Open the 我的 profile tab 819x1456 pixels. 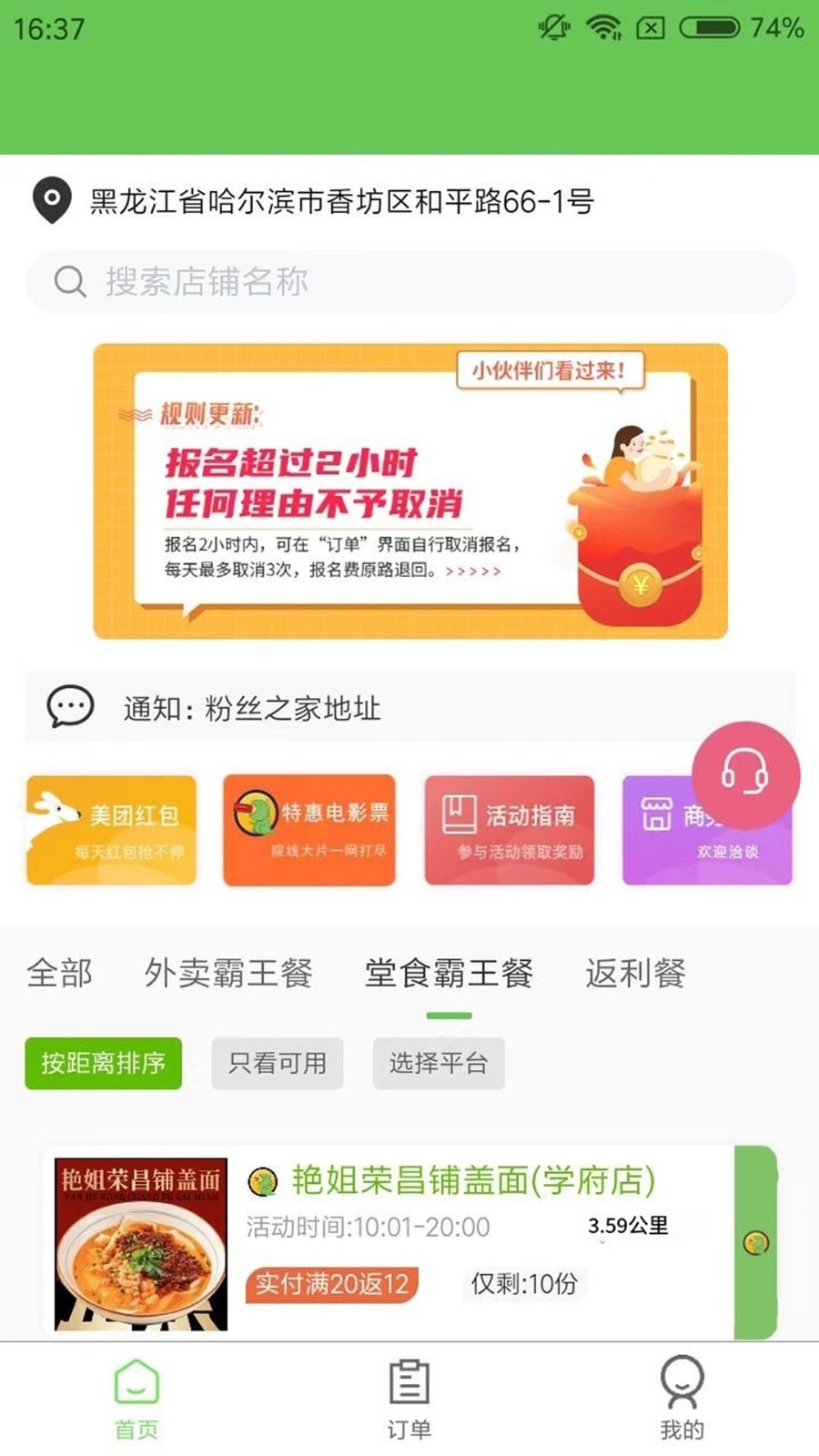682,1400
